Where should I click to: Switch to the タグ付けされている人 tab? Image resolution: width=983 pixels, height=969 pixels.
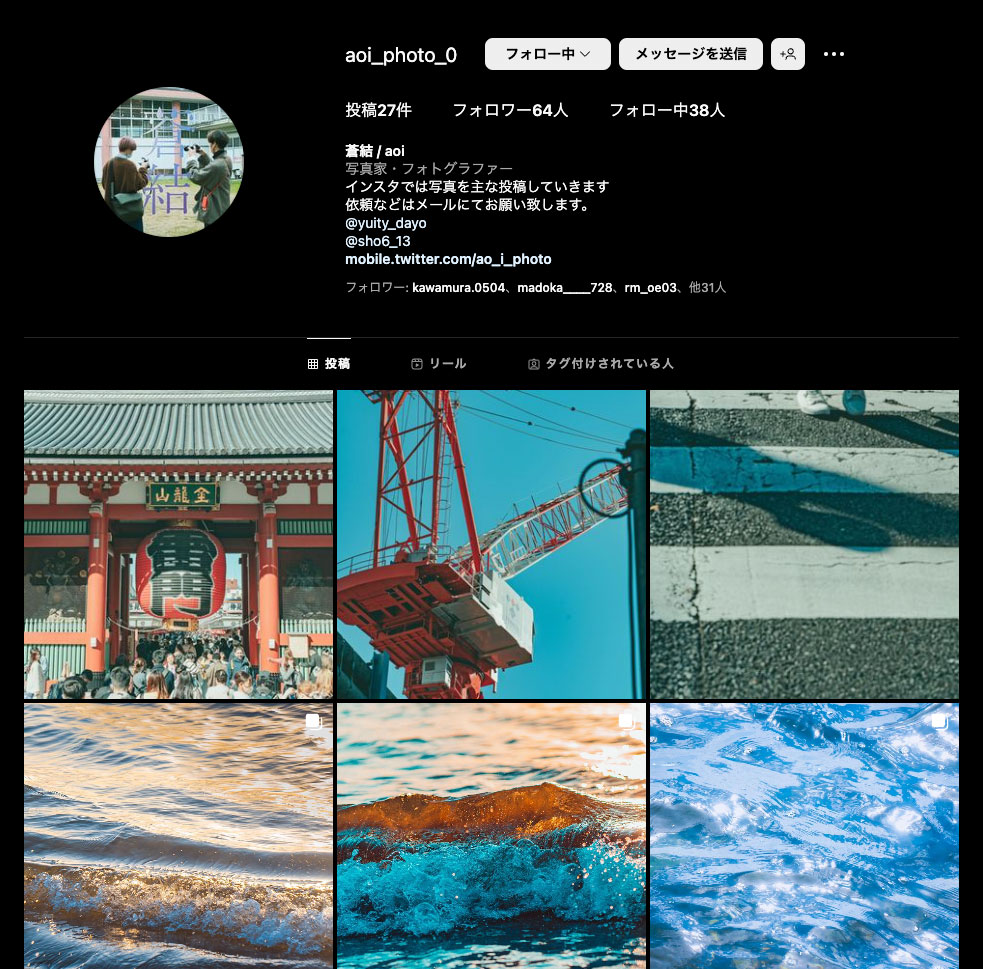pos(600,364)
